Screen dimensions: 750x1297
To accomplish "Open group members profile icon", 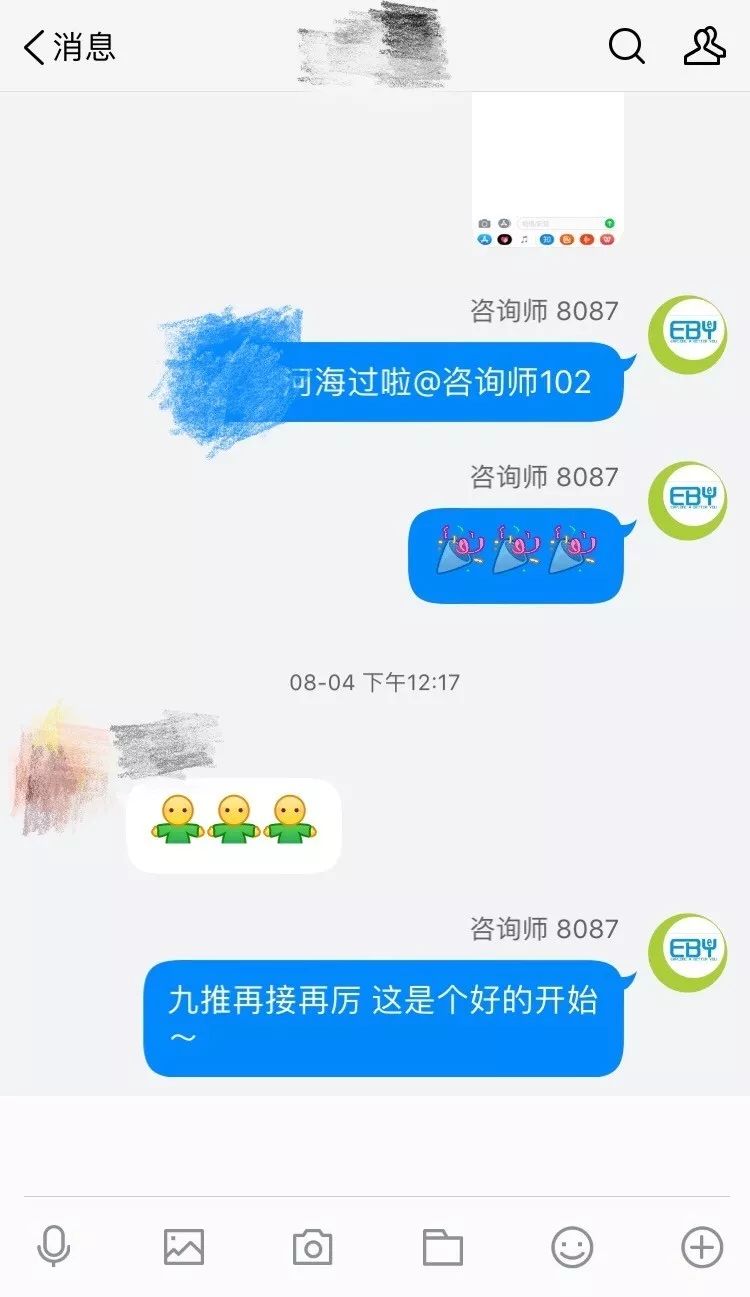I will coord(704,46).
